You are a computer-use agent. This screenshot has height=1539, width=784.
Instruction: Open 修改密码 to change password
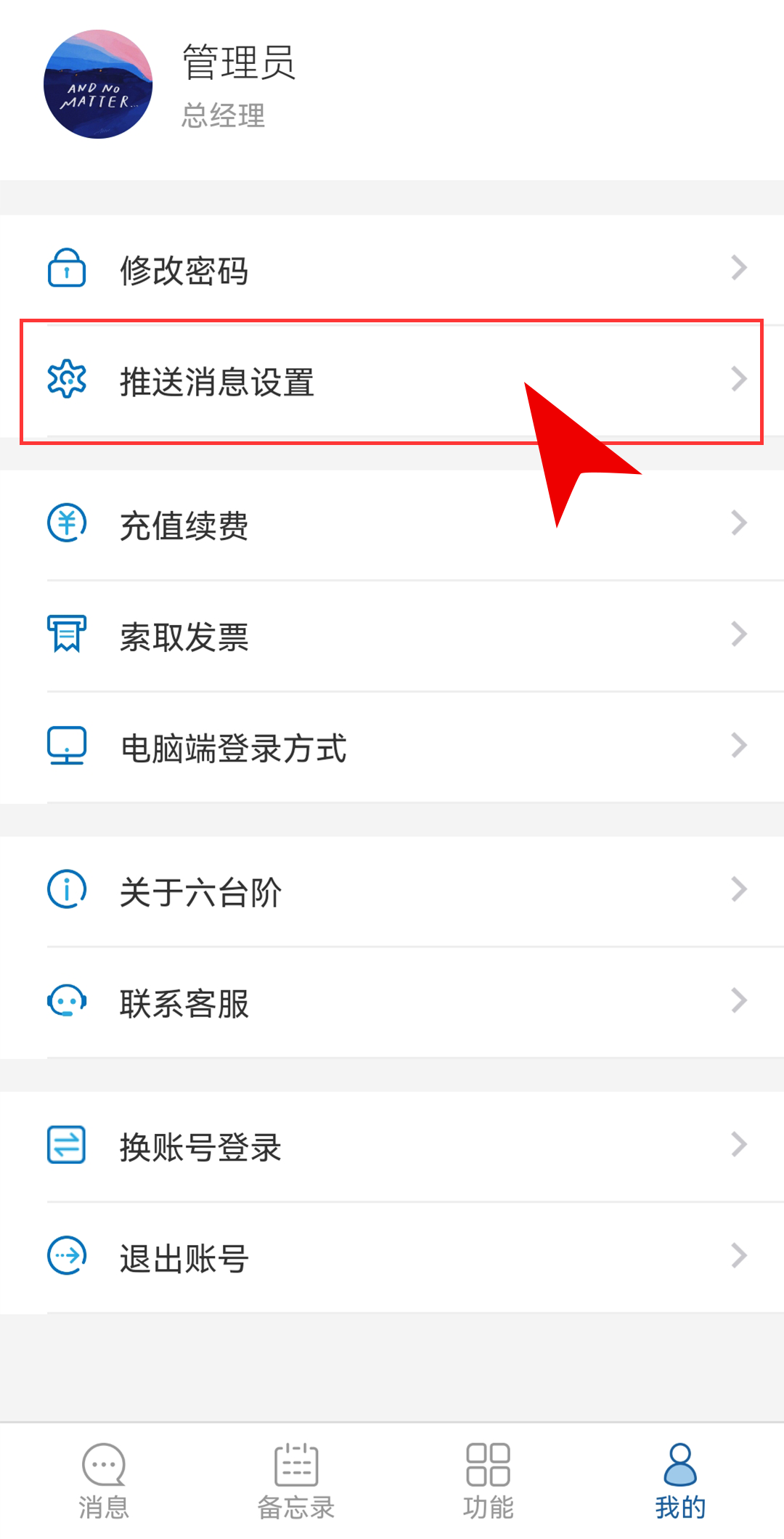pos(392,269)
